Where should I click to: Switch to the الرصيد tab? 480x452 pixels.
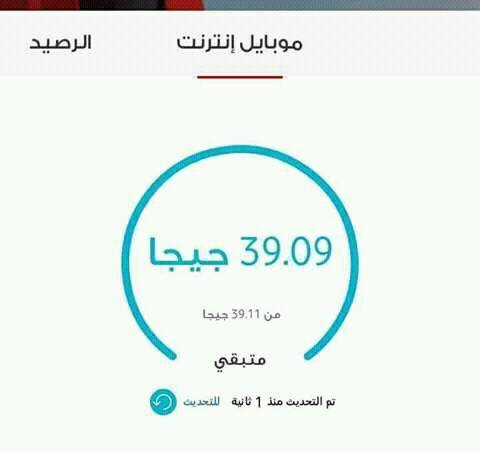60,43
